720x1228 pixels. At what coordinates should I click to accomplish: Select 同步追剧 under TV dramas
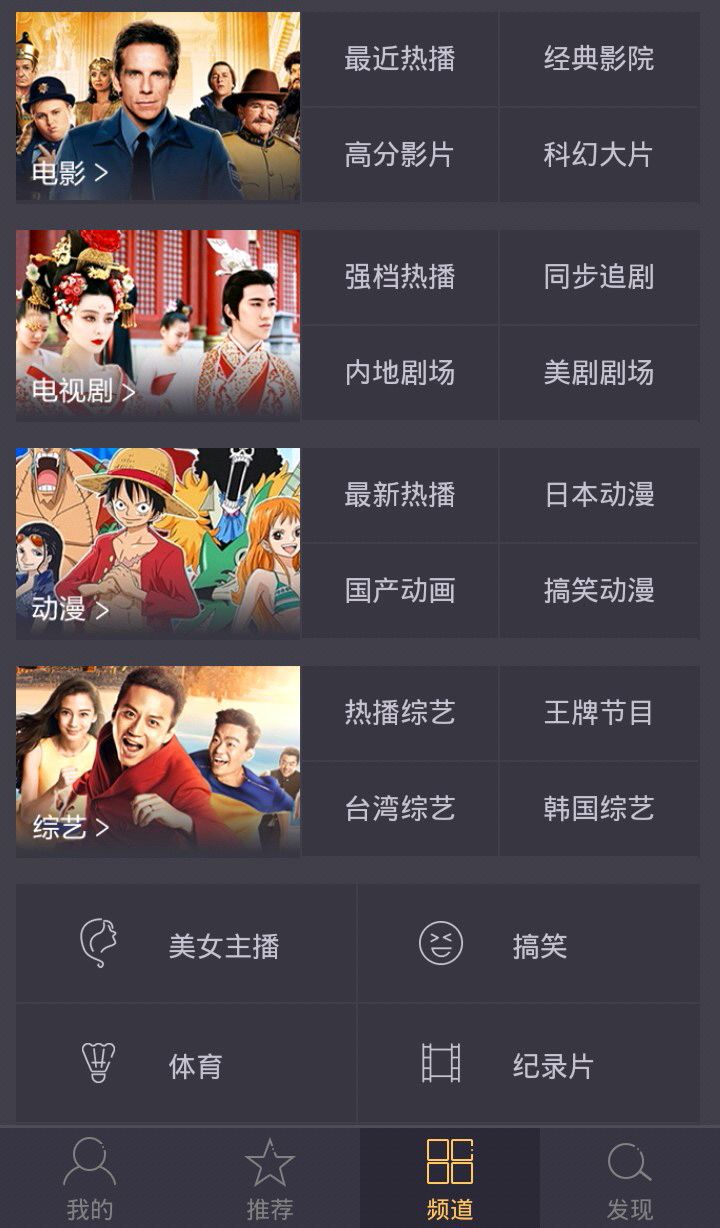coord(599,277)
